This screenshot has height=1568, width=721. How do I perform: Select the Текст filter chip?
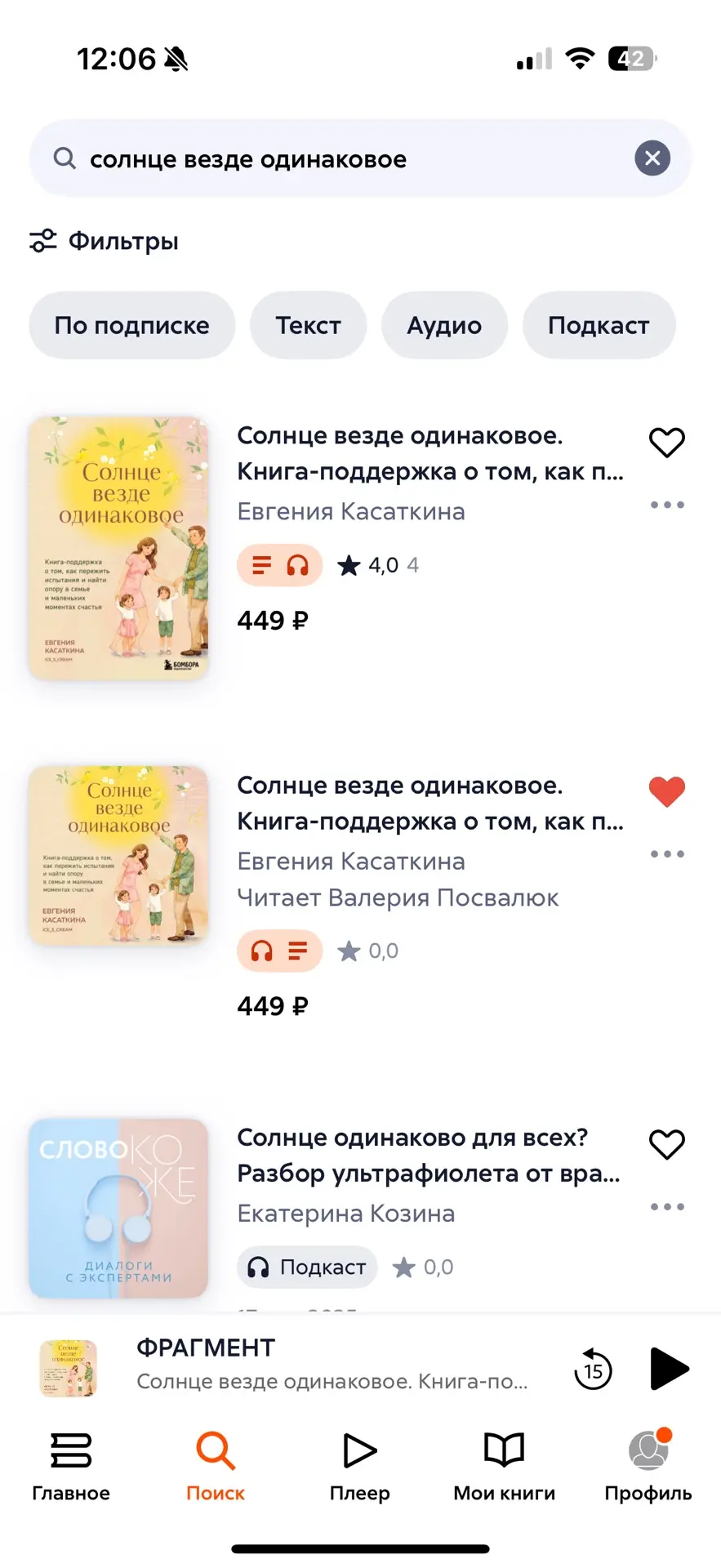(x=308, y=325)
